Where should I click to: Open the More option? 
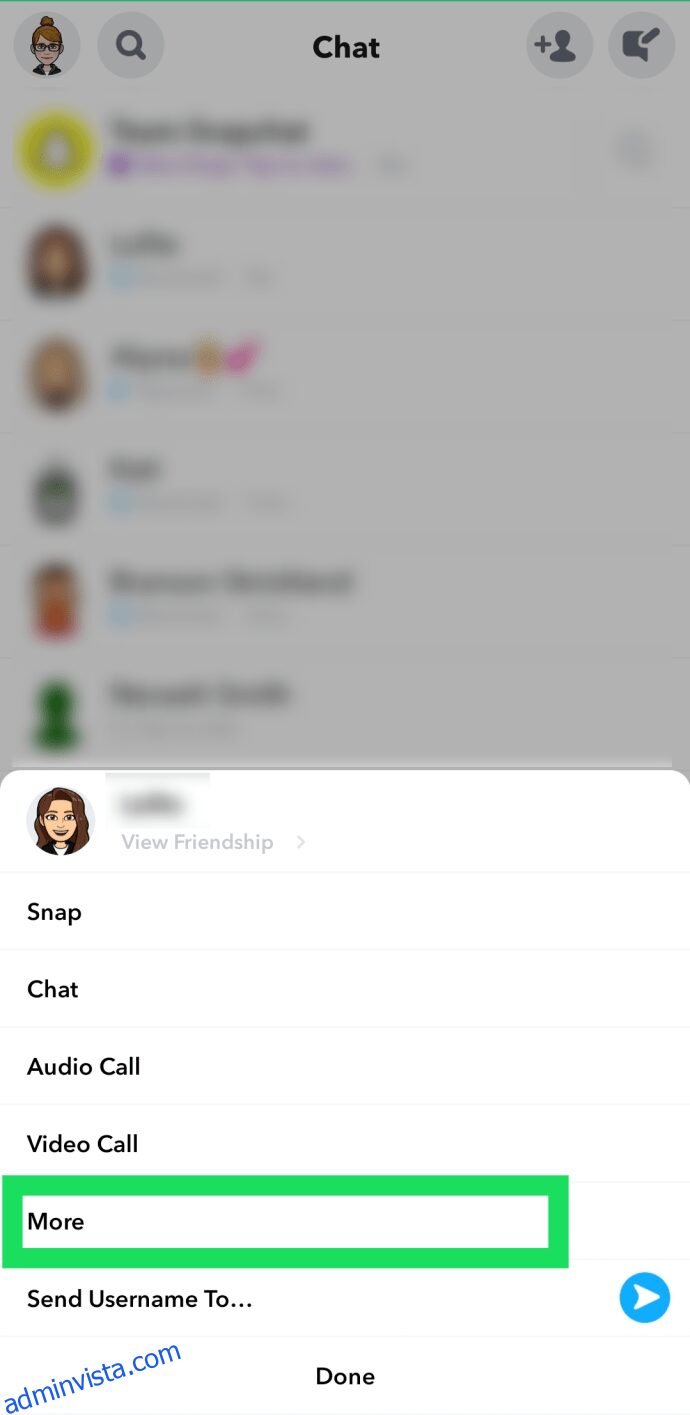coord(285,1221)
